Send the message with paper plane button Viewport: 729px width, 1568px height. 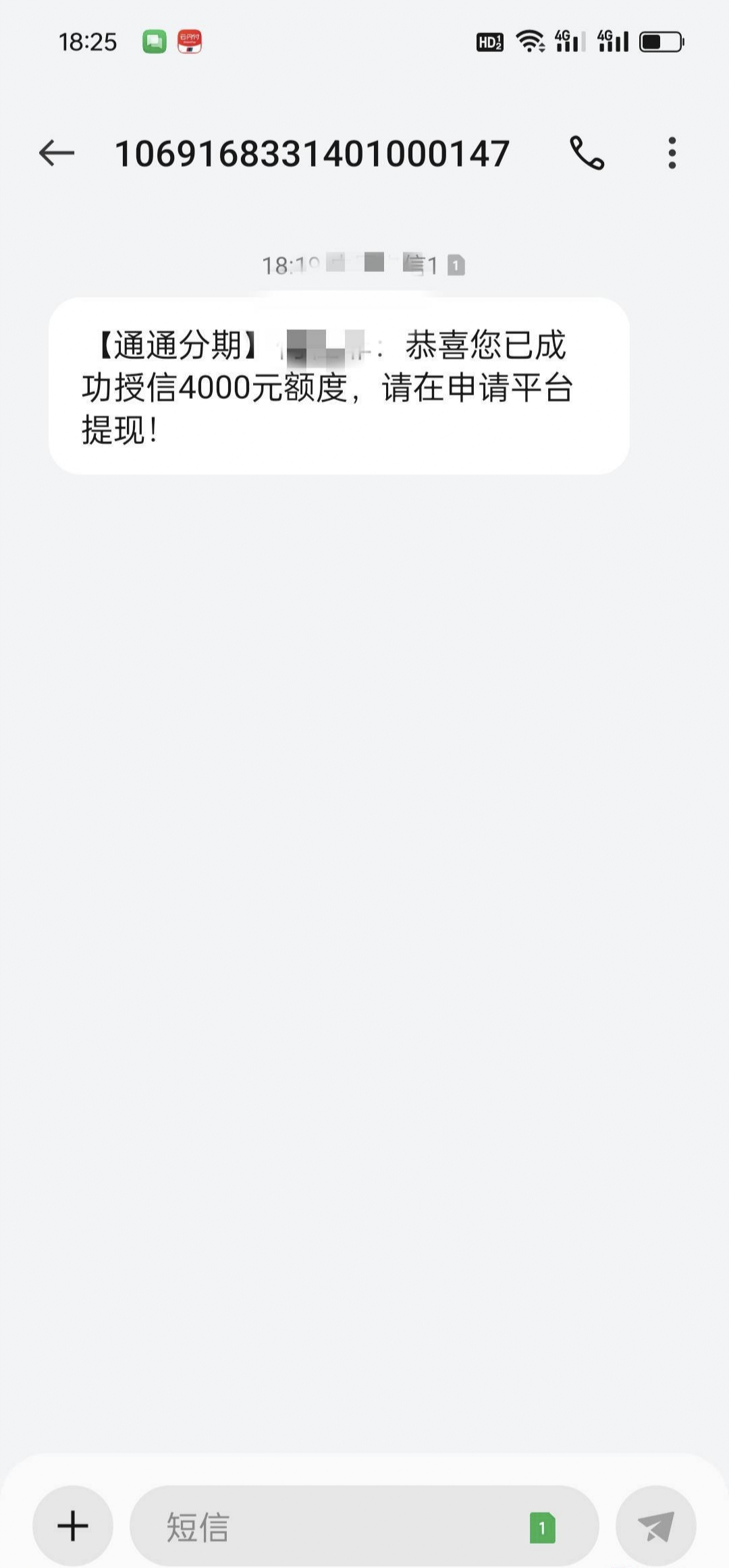pyautogui.click(x=655, y=1525)
